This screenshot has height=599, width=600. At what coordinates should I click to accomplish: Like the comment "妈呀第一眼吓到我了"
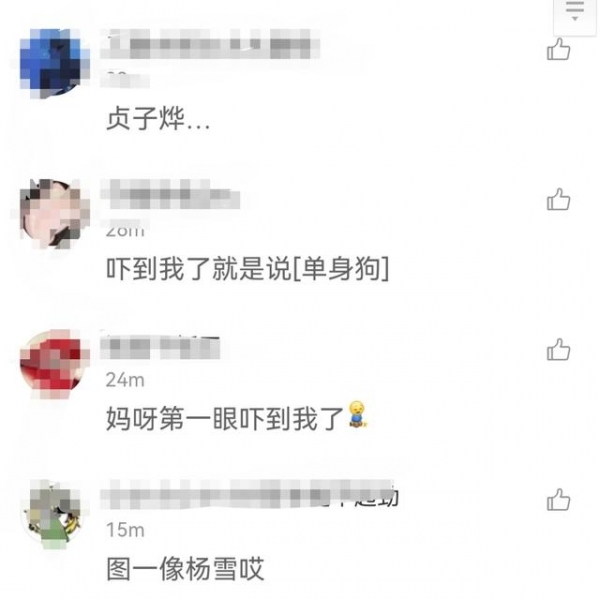(x=558, y=350)
